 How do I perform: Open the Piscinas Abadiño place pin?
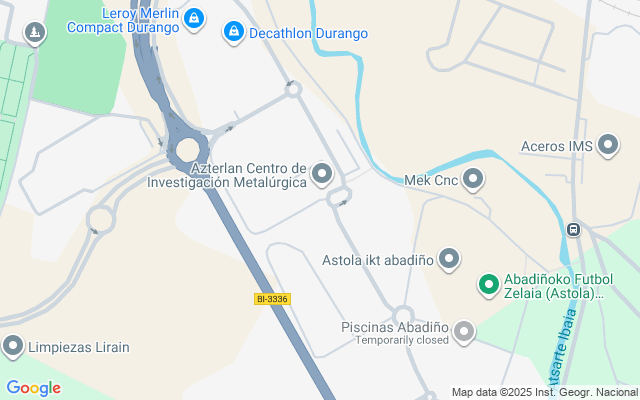tap(464, 332)
